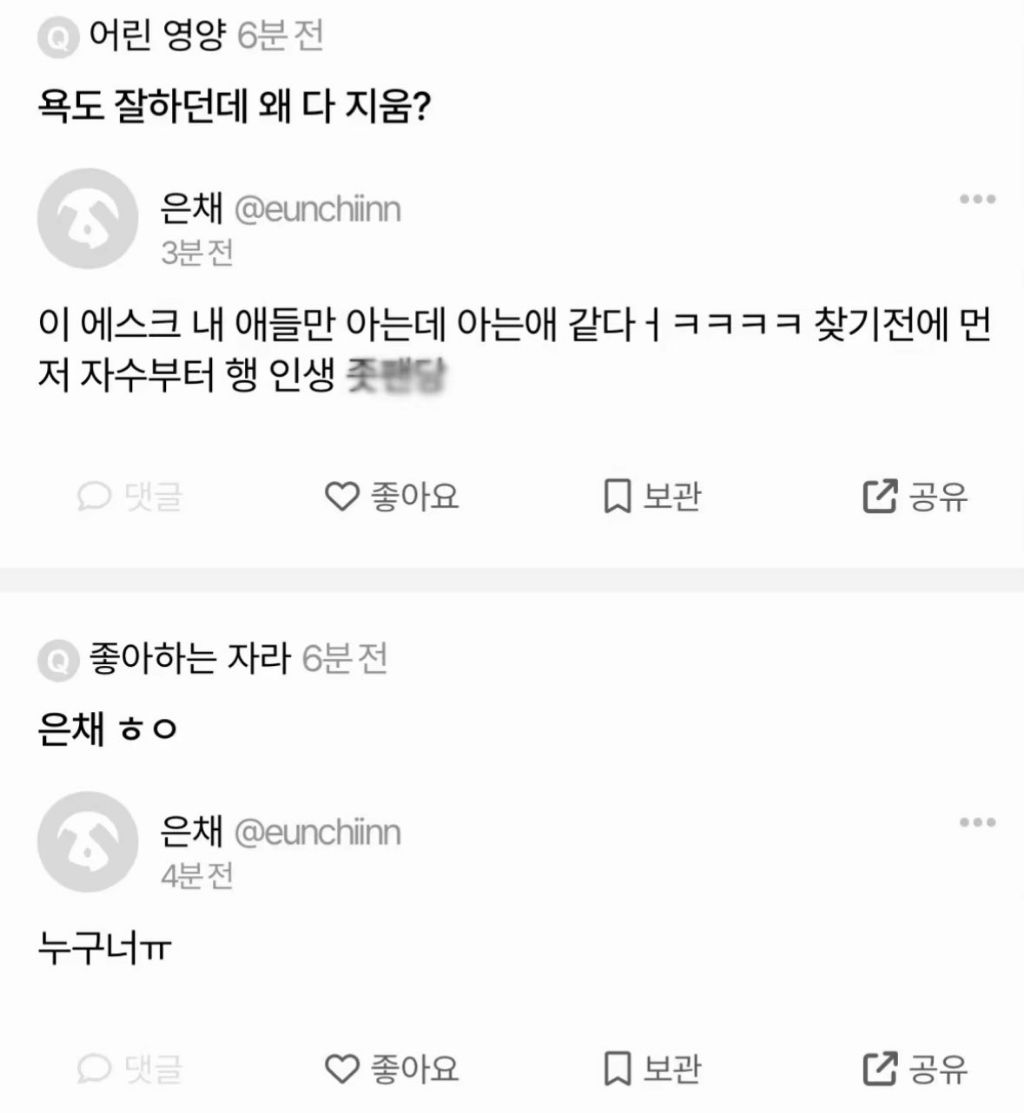Share the answer posted 3분 전
Image resolution: width=1024 pixels, height=1113 pixels.
(915, 496)
